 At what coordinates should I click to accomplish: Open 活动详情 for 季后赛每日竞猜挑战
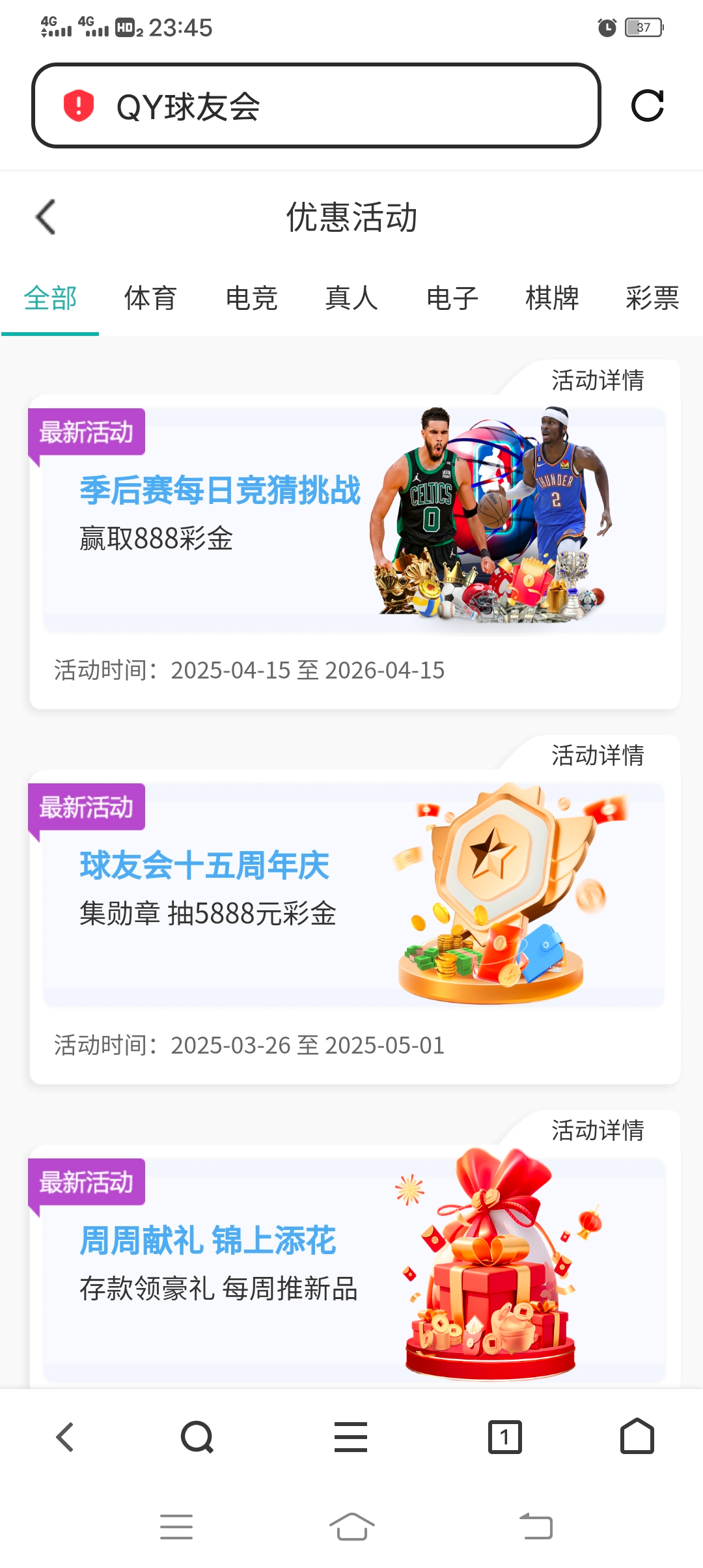click(x=598, y=380)
